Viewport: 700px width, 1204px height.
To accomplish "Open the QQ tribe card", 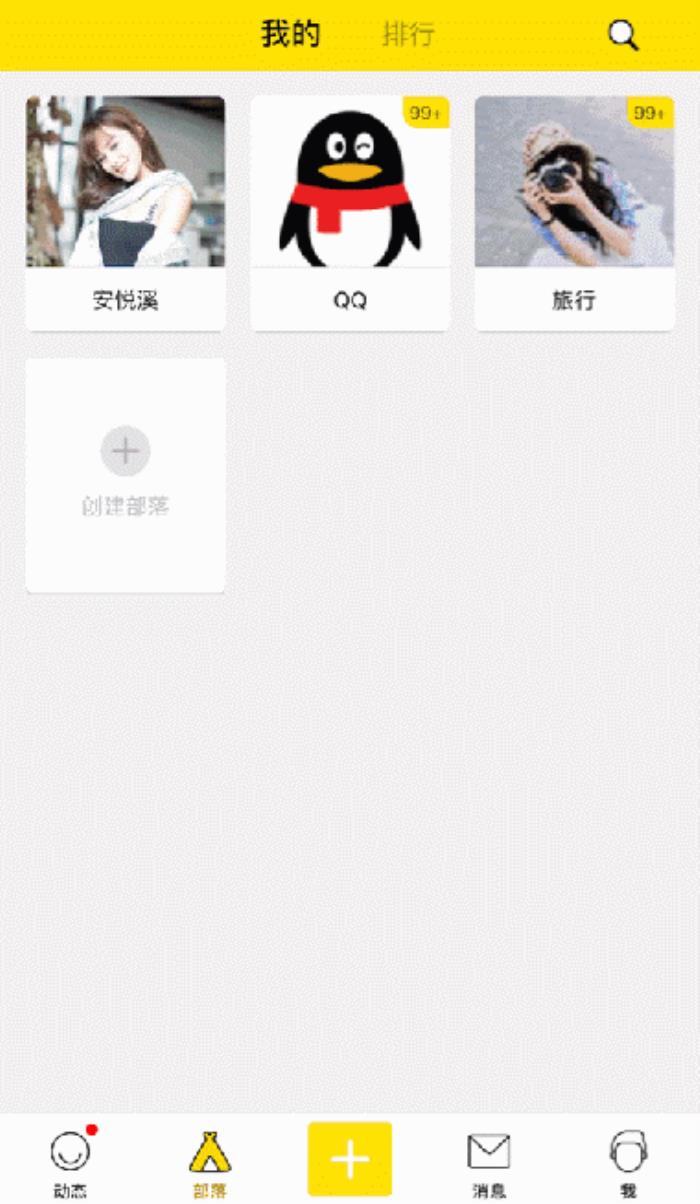I will pyautogui.click(x=350, y=212).
